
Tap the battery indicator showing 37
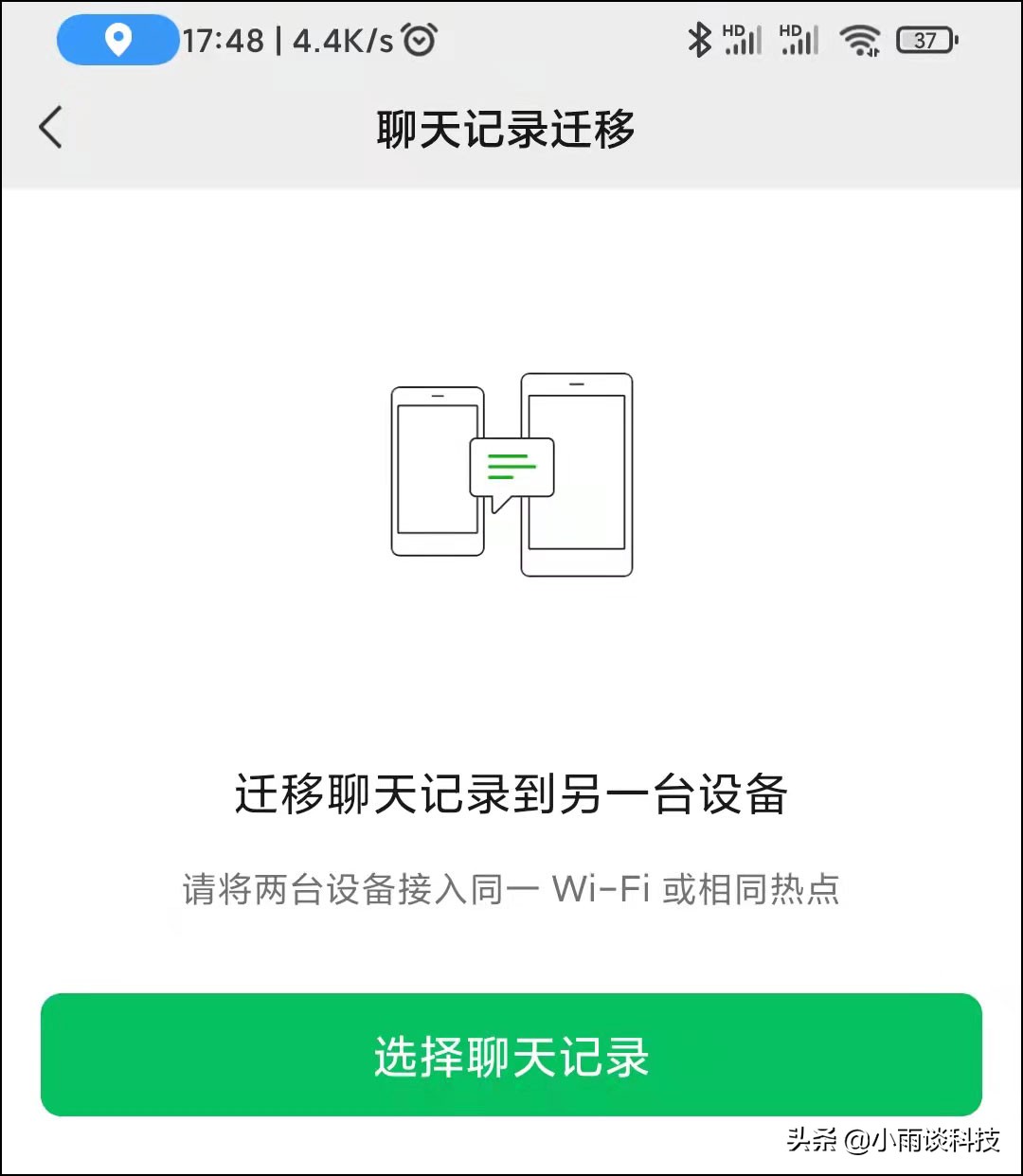tap(926, 40)
